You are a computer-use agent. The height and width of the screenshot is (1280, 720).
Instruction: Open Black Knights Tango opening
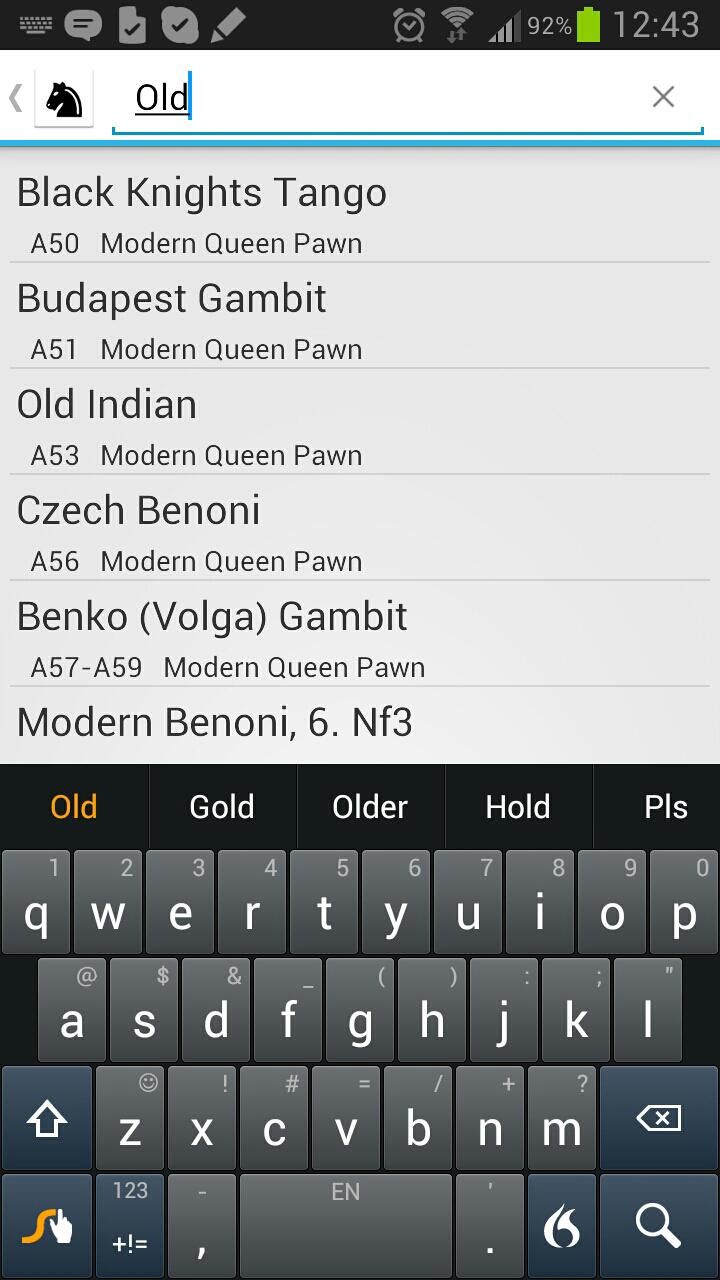360,212
